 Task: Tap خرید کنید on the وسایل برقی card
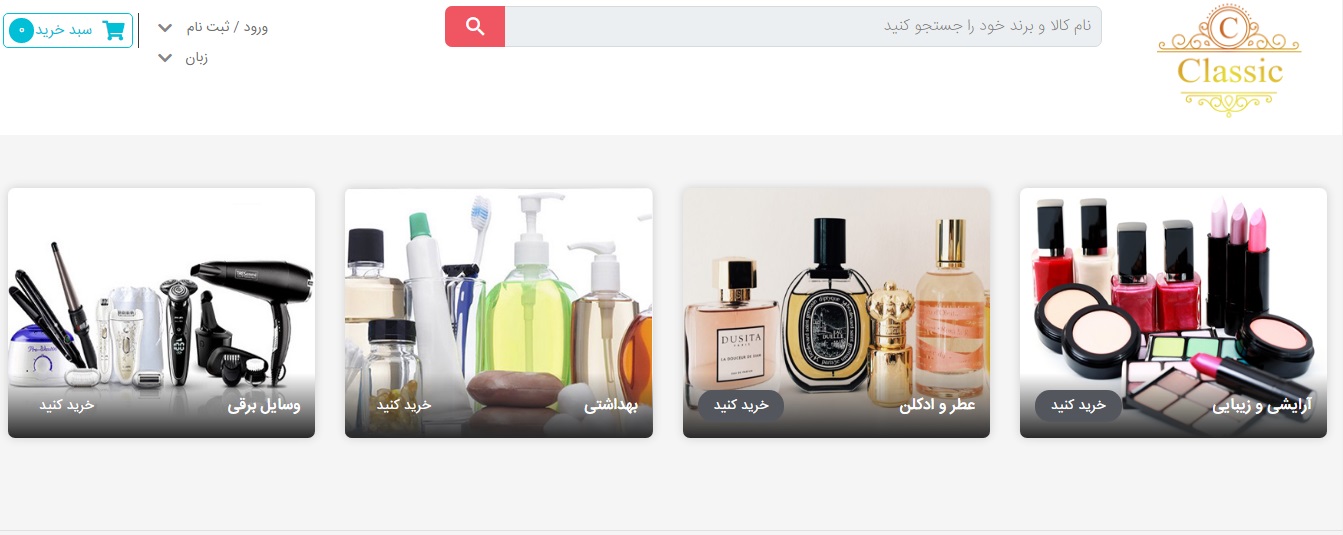[66, 405]
